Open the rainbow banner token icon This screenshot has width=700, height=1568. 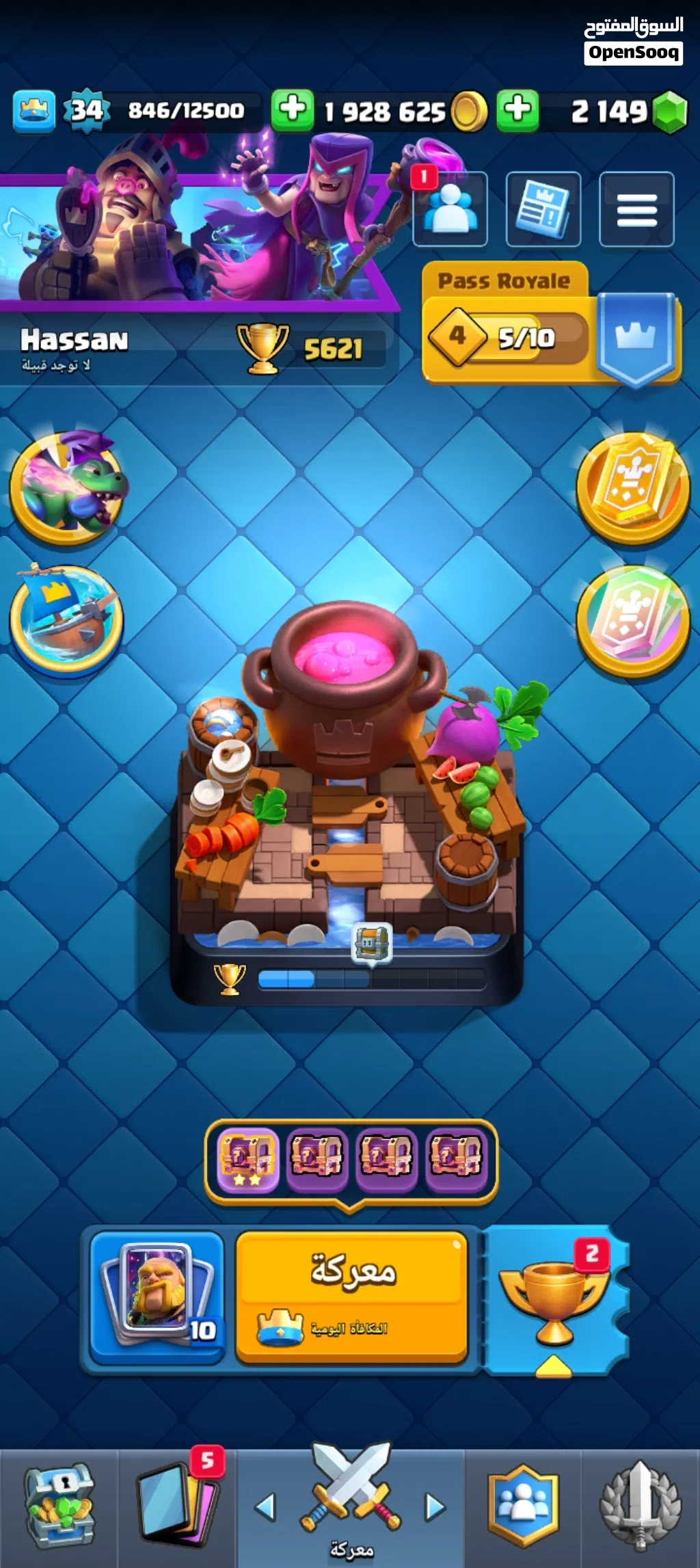pos(633,620)
